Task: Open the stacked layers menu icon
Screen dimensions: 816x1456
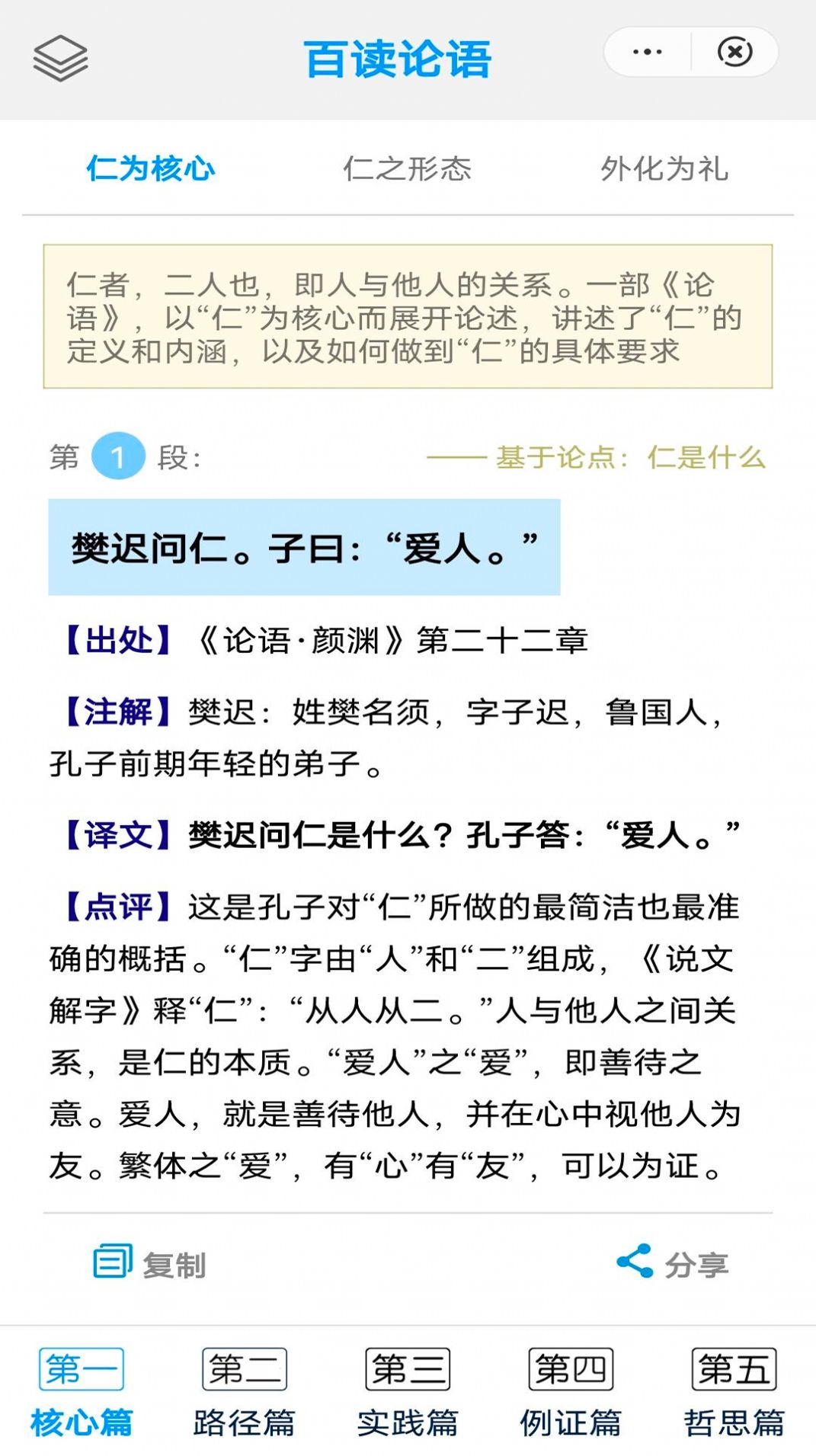Action: coord(61,57)
